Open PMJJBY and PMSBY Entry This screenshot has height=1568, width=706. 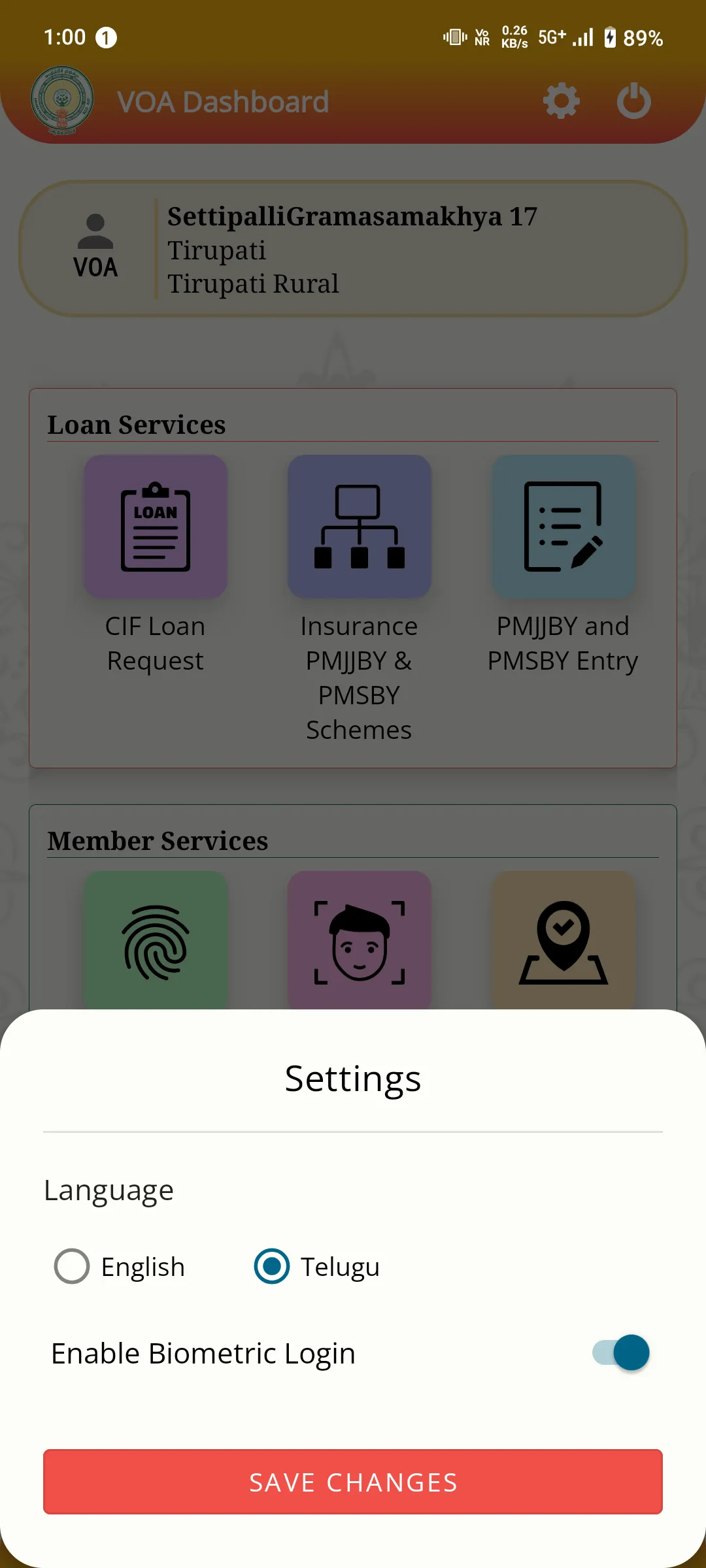[563, 527]
